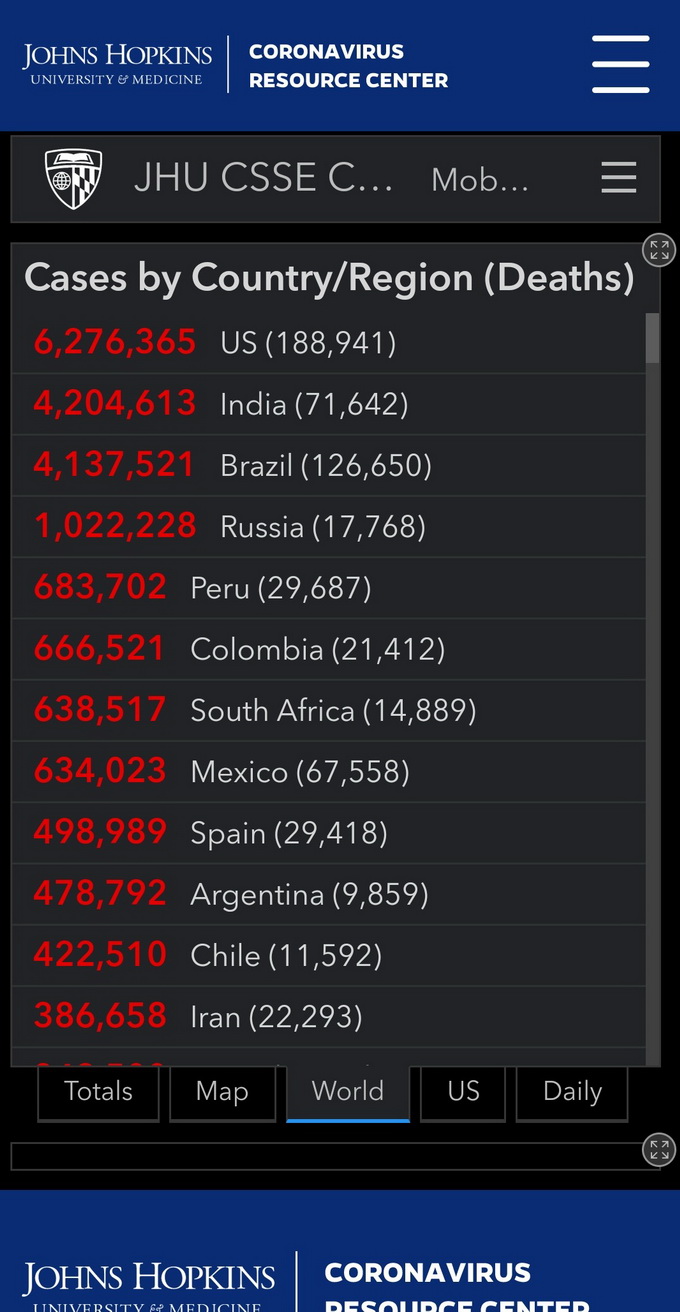This screenshot has height=1312, width=680.
Task: Expand the Cases by Country panel to fullscreen
Action: coord(658,250)
